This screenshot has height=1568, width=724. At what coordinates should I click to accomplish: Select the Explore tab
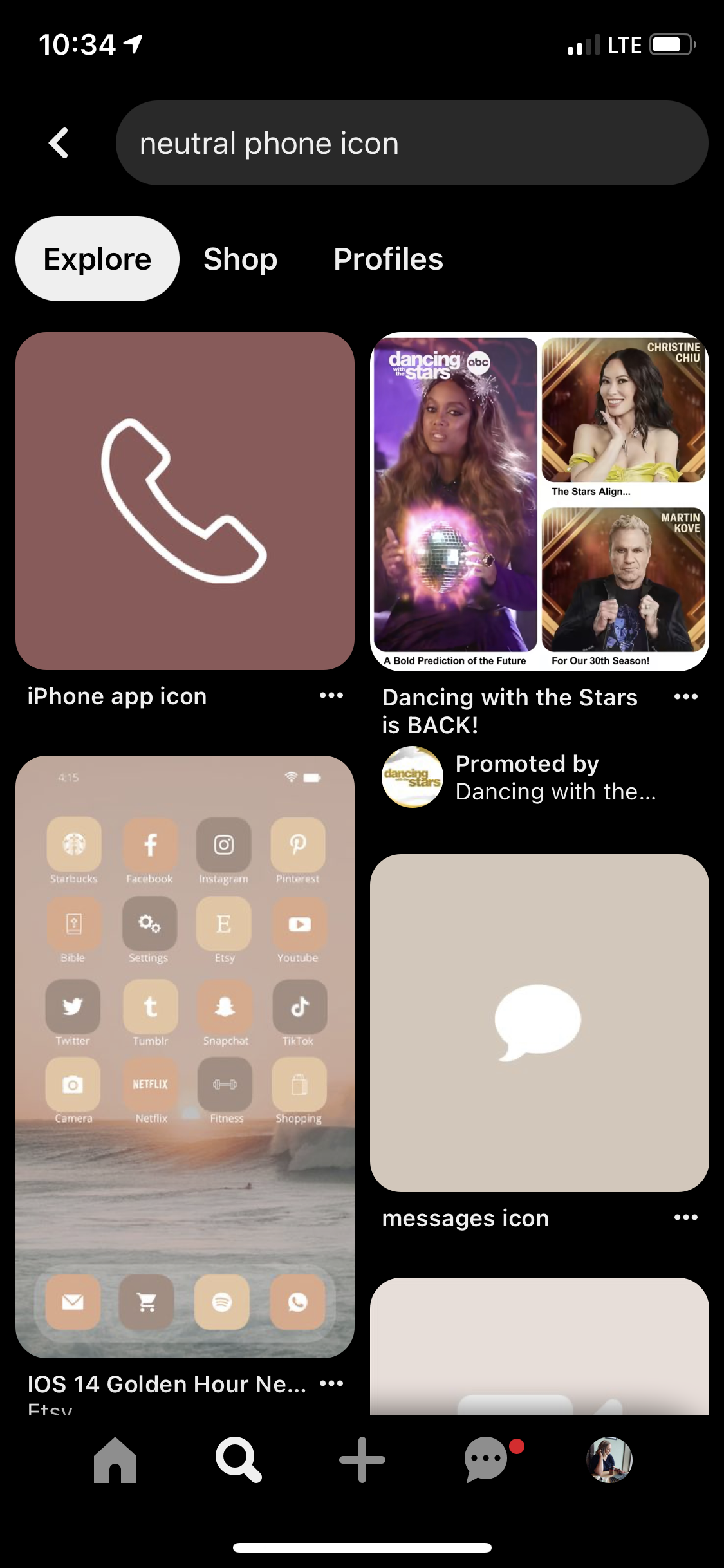(x=97, y=259)
